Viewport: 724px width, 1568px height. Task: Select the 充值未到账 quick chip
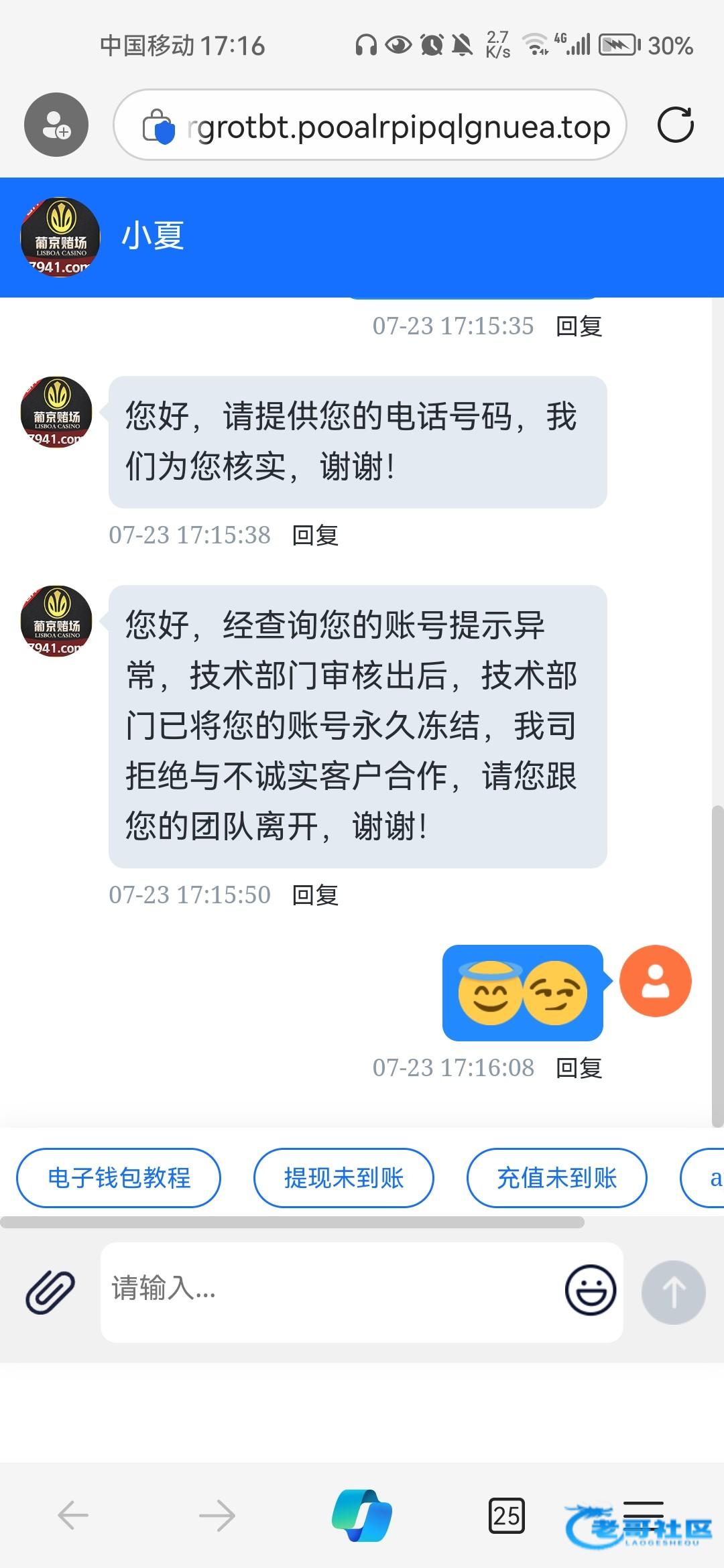(556, 1178)
